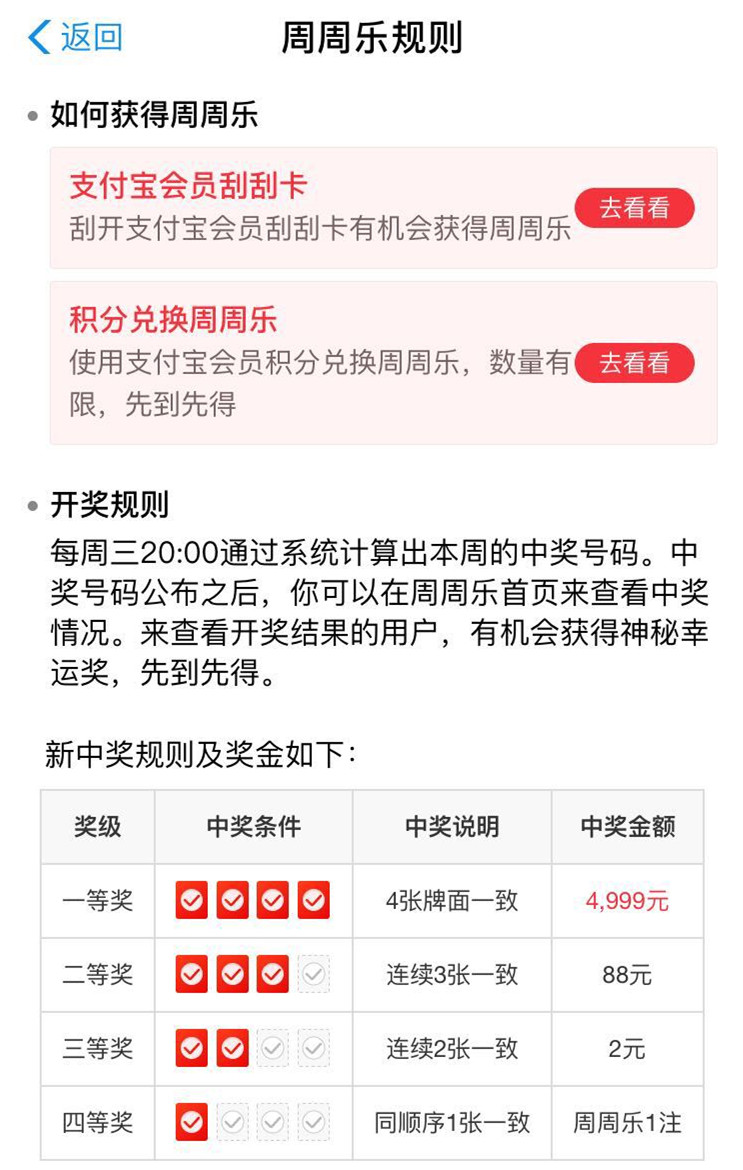743x1170 pixels.
Task: Select the 奖级 column header
Action: pyautogui.click(x=96, y=827)
